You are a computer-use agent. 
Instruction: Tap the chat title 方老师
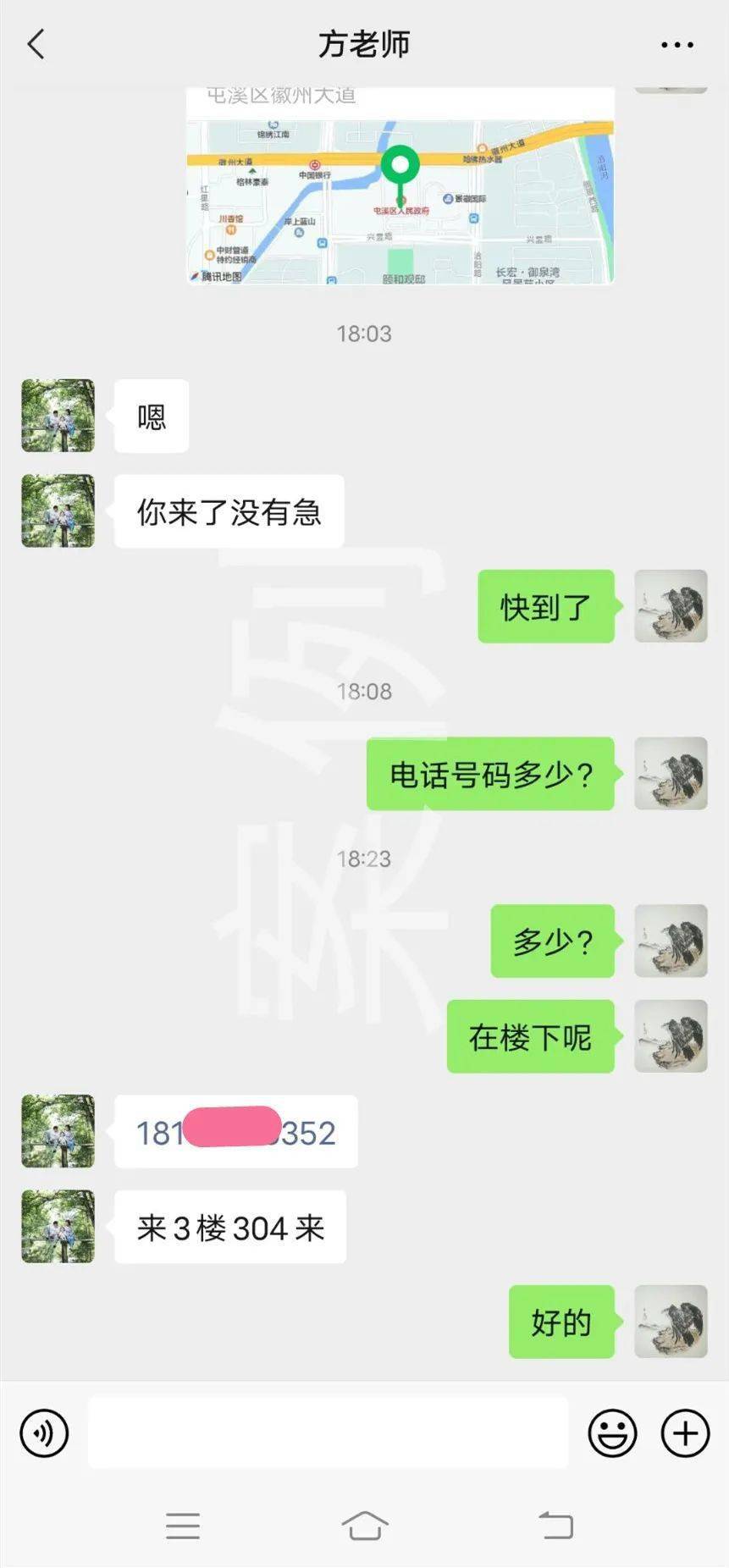tap(364, 45)
